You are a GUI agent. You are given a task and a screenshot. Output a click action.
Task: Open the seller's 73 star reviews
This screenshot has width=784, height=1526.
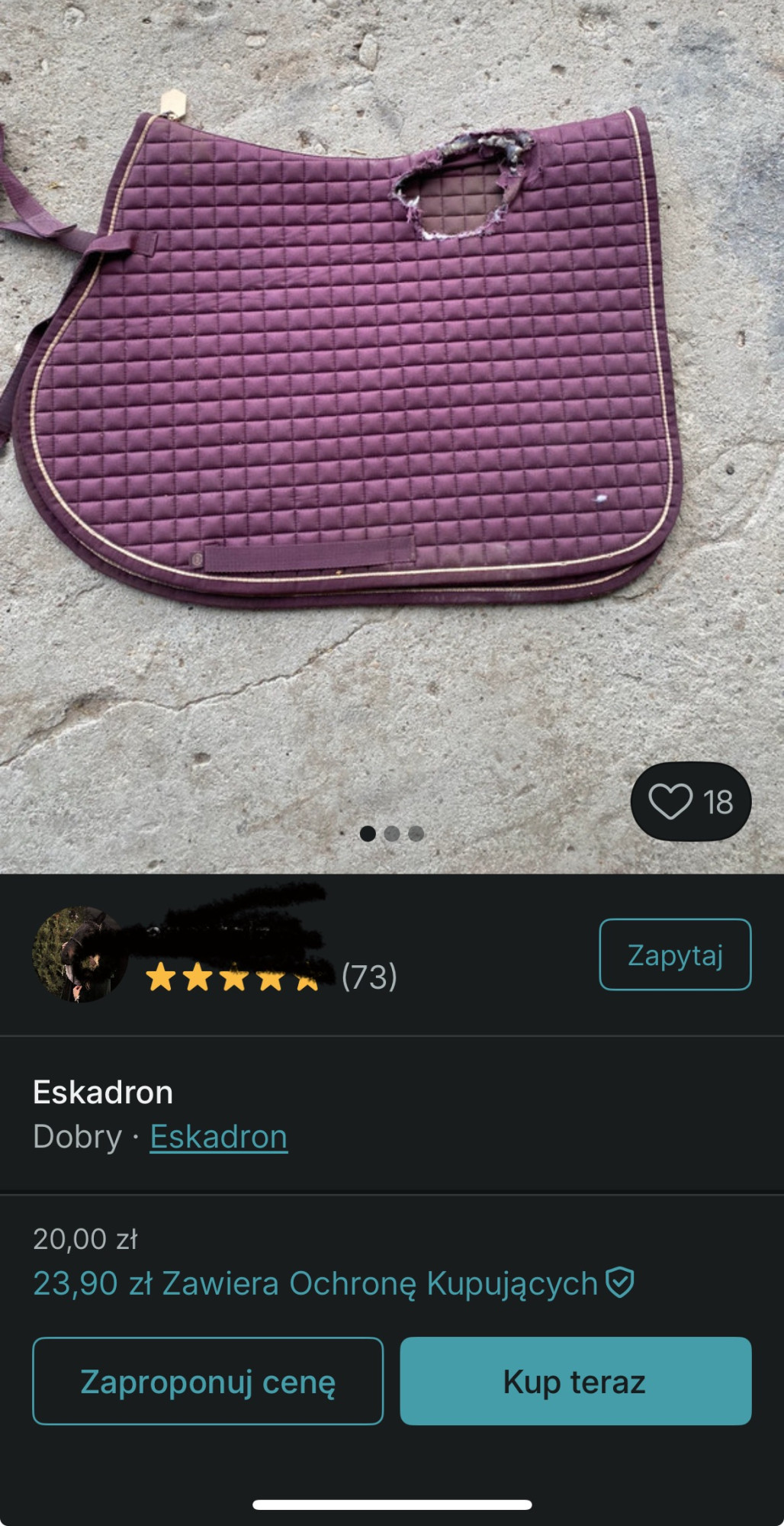[x=271, y=977]
